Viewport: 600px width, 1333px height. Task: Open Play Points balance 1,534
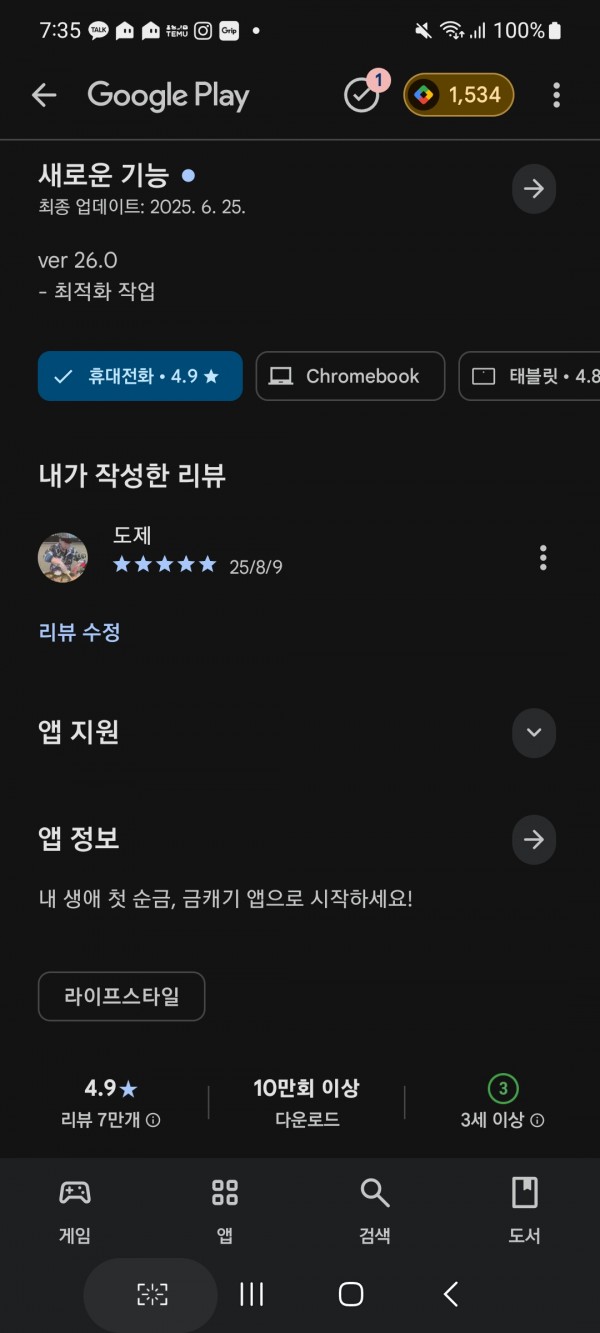coord(459,96)
